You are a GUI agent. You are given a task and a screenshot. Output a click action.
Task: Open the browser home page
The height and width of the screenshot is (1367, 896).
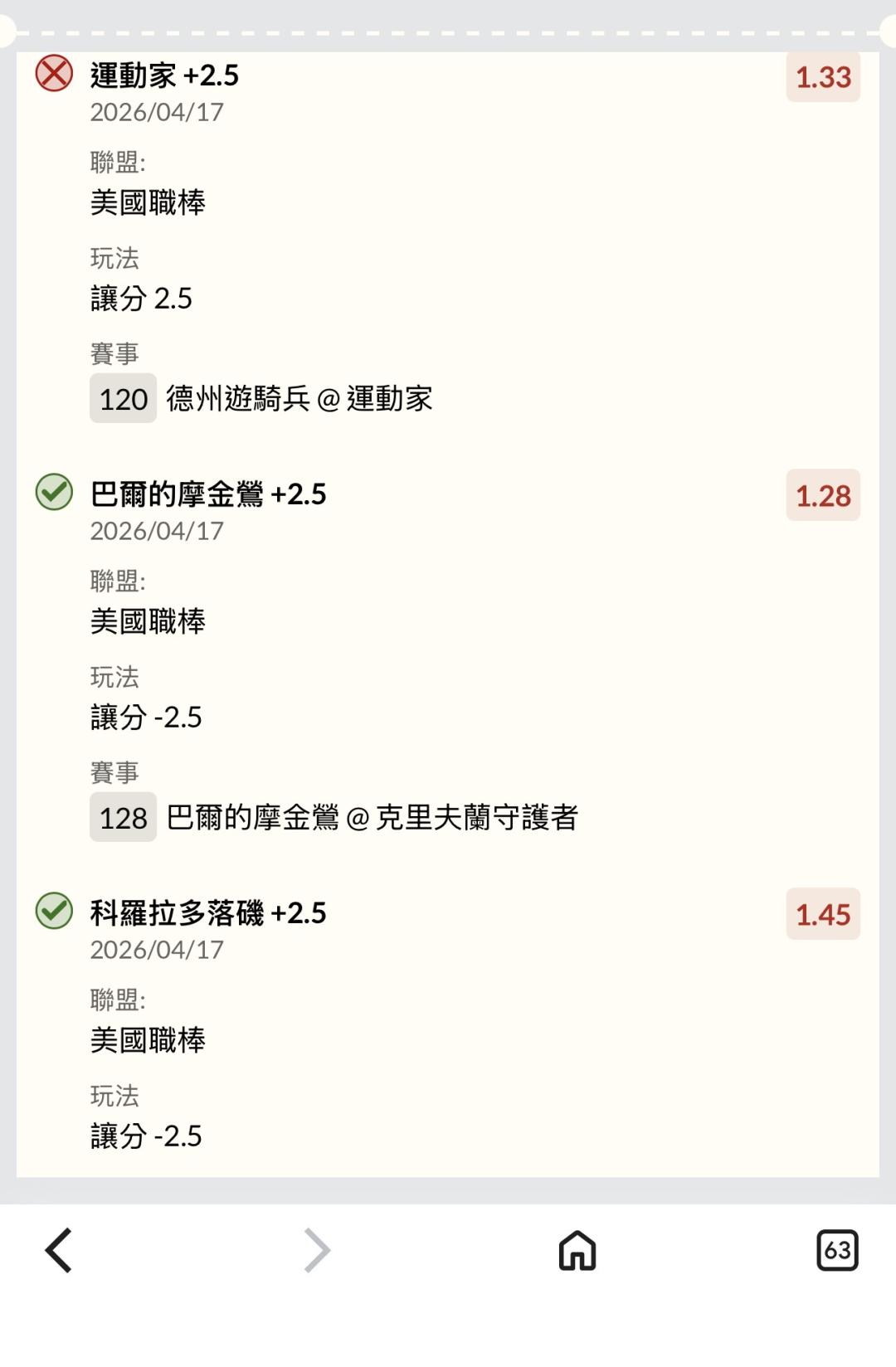click(577, 1250)
